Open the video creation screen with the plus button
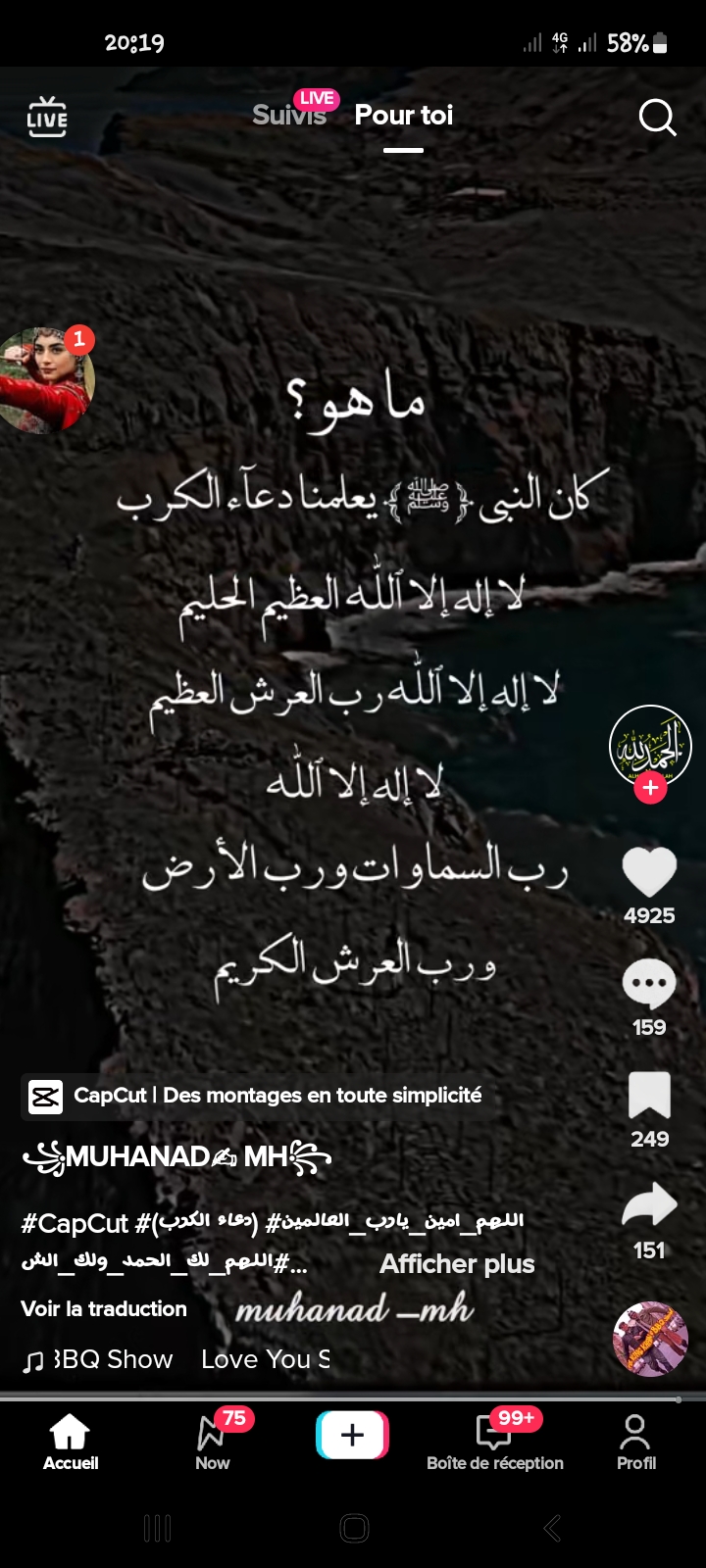706x1568 pixels. (x=352, y=1434)
